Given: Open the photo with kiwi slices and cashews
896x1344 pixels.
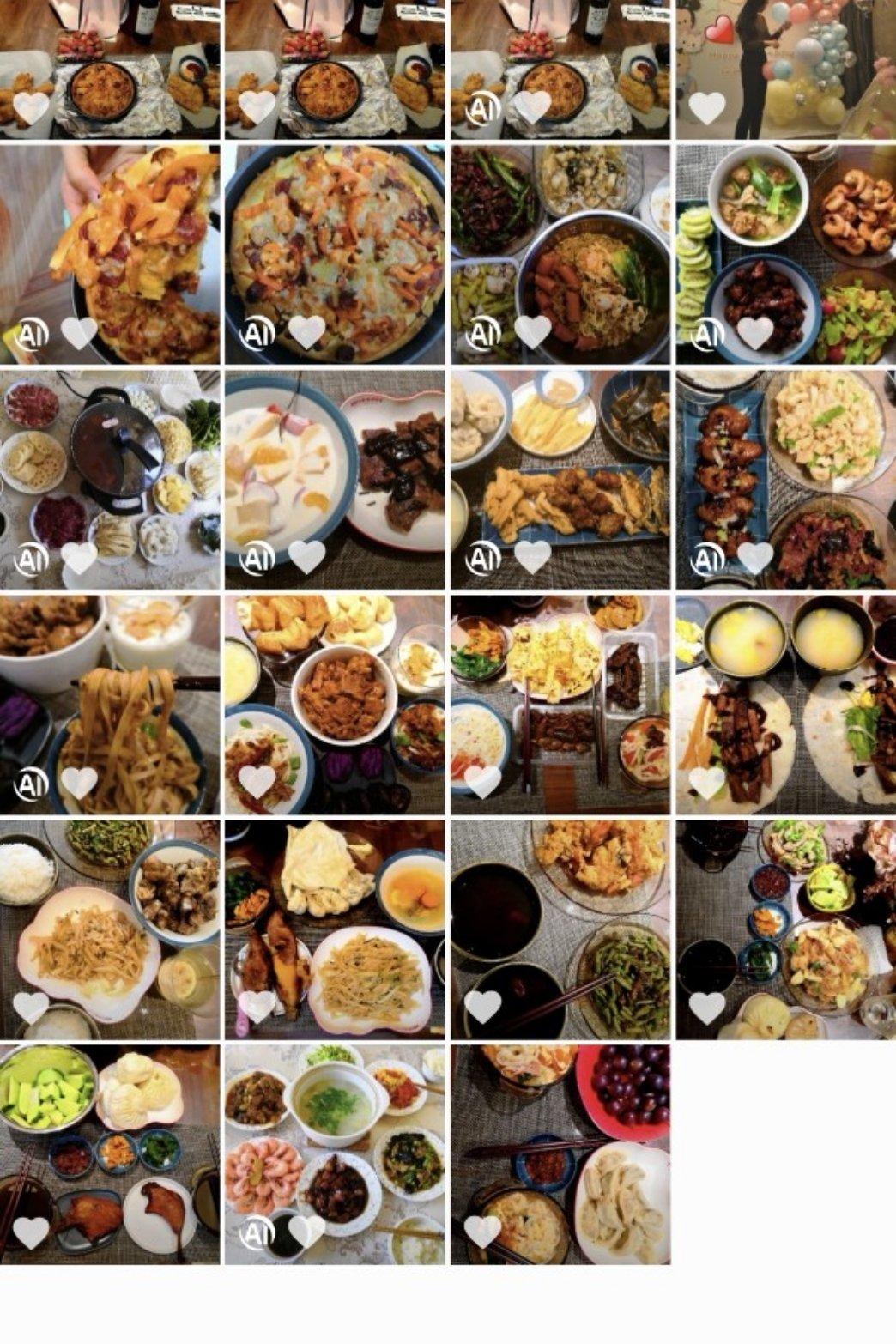Looking at the screenshot, I should click(x=785, y=254).
